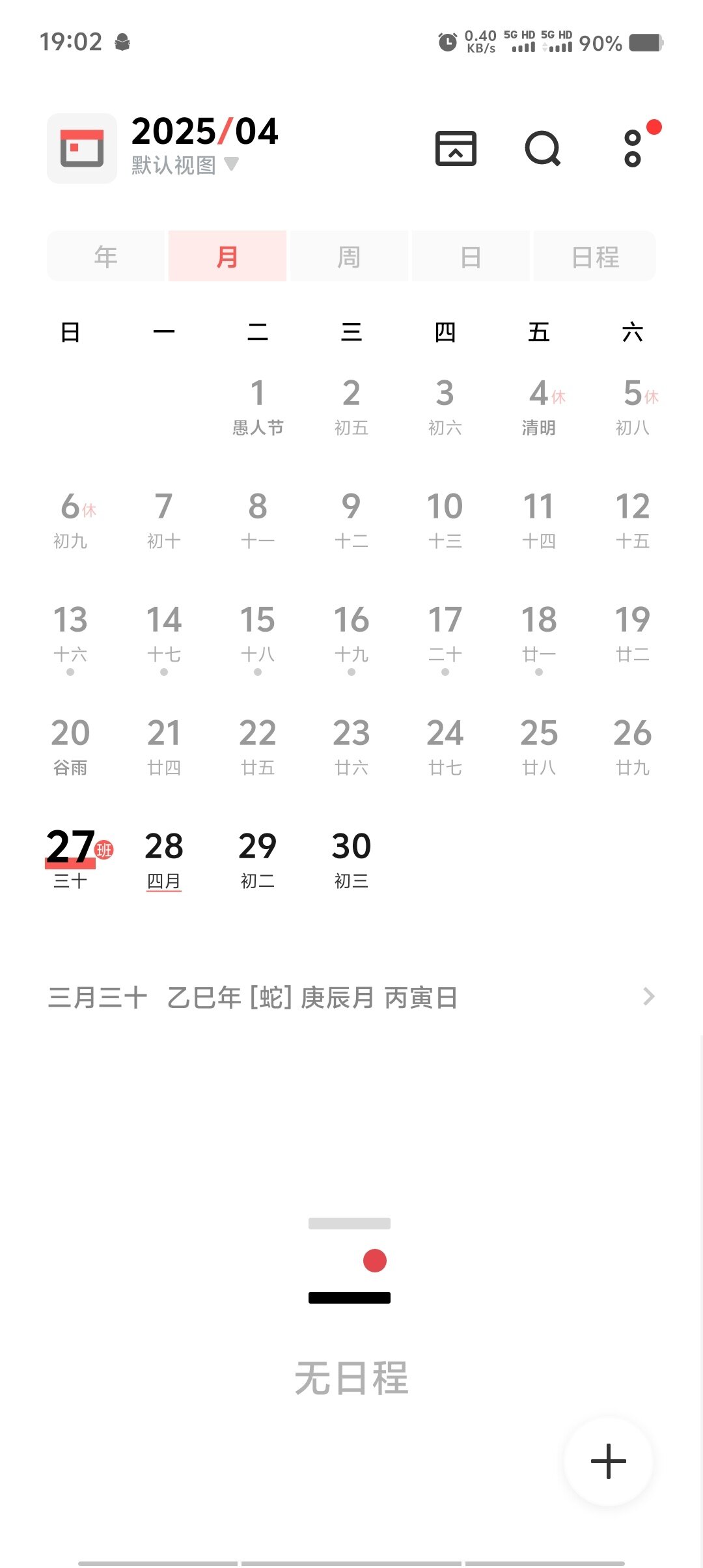Screen dimensions: 703x1568
Task: Open the more options menu icon
Action: pyautogui.click(x=633, y=148)
